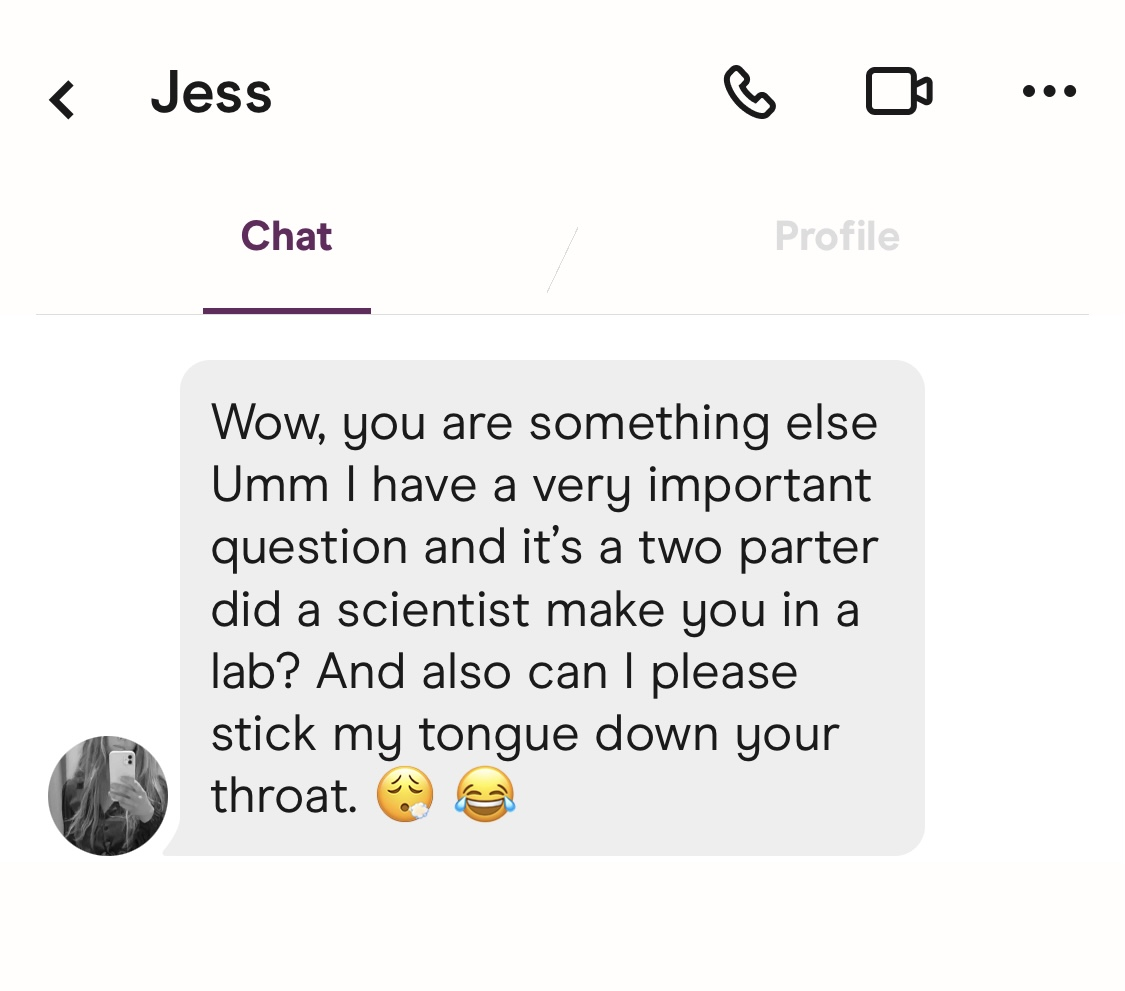Start a voice call with Jess
This screenshot has height=991, width=1125.
click(x=749, y=93)
